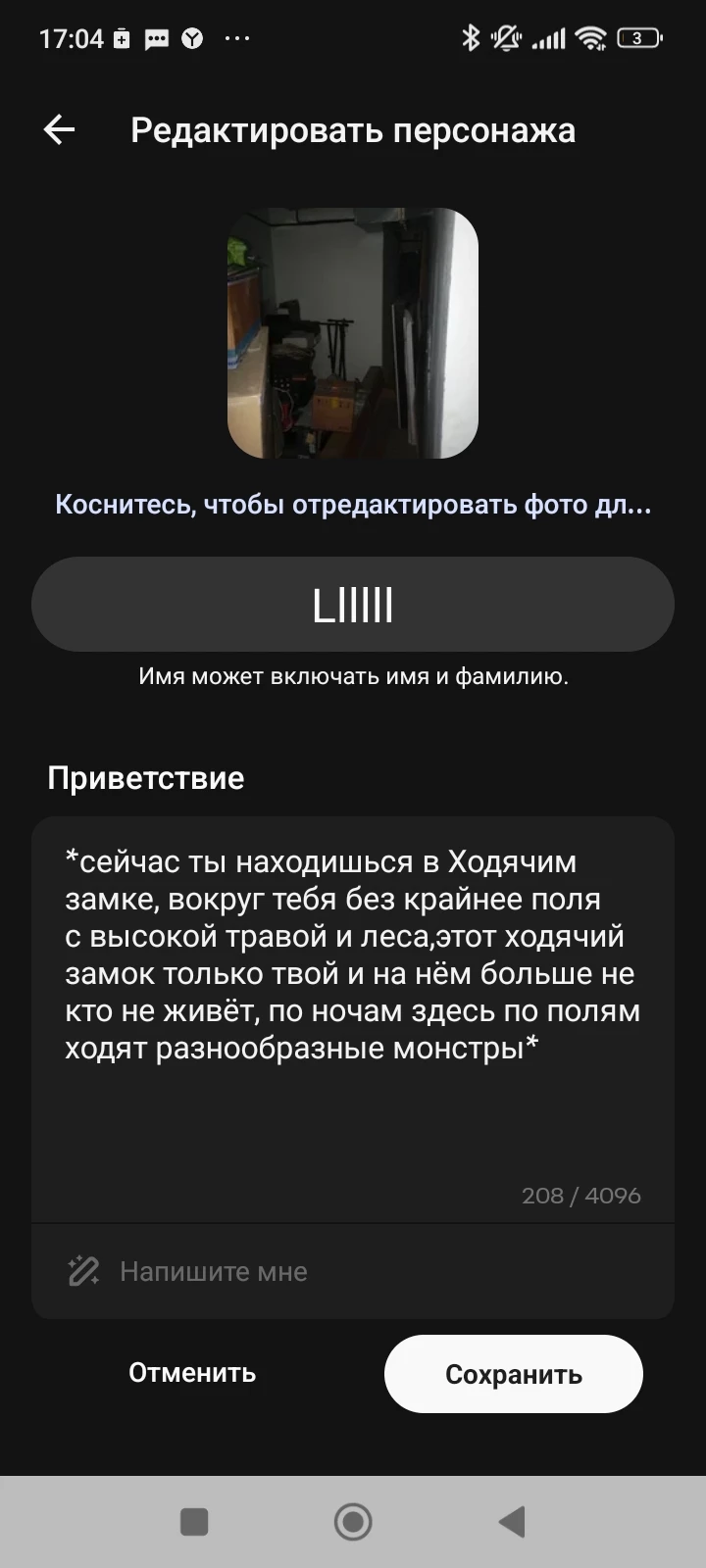The height and width of the screenshot is (1568, 706).
Task: Tap the link to edit the character photo
Action: point(353,505)
